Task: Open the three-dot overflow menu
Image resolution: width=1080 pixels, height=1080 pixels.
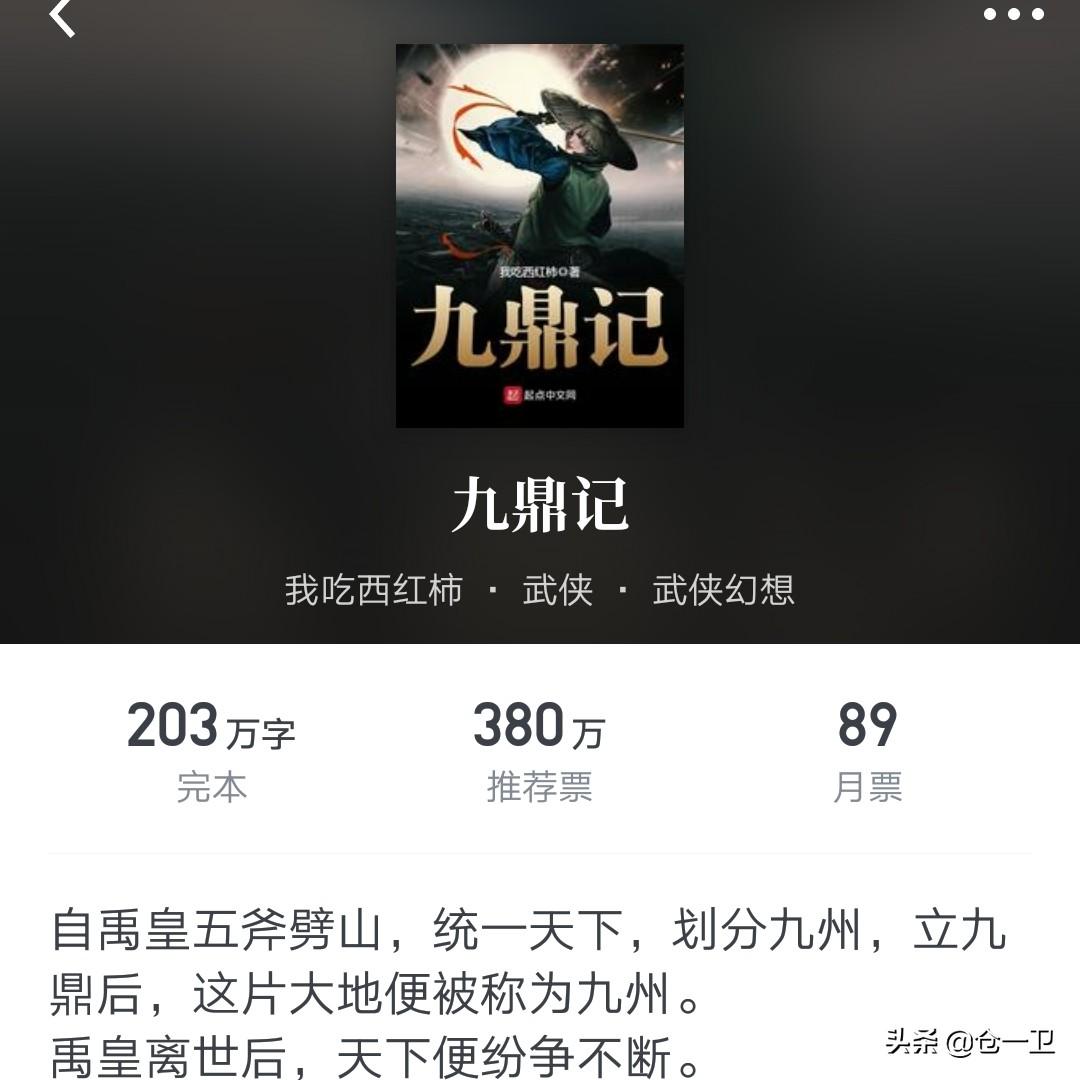Action: click(1013, 14)
